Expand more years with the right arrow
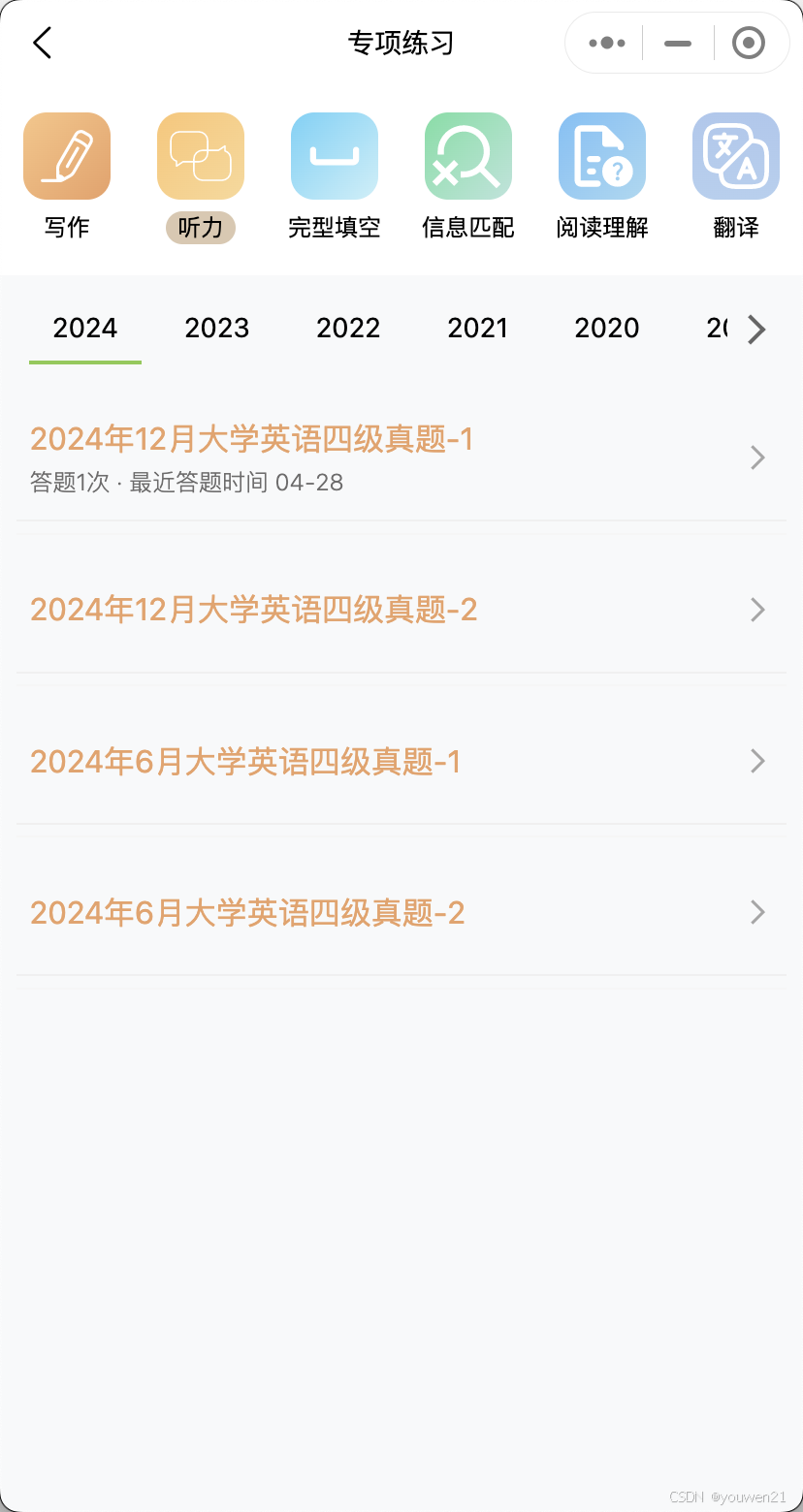This screenshot has width=803, height=1512. (x=756, y=330)
